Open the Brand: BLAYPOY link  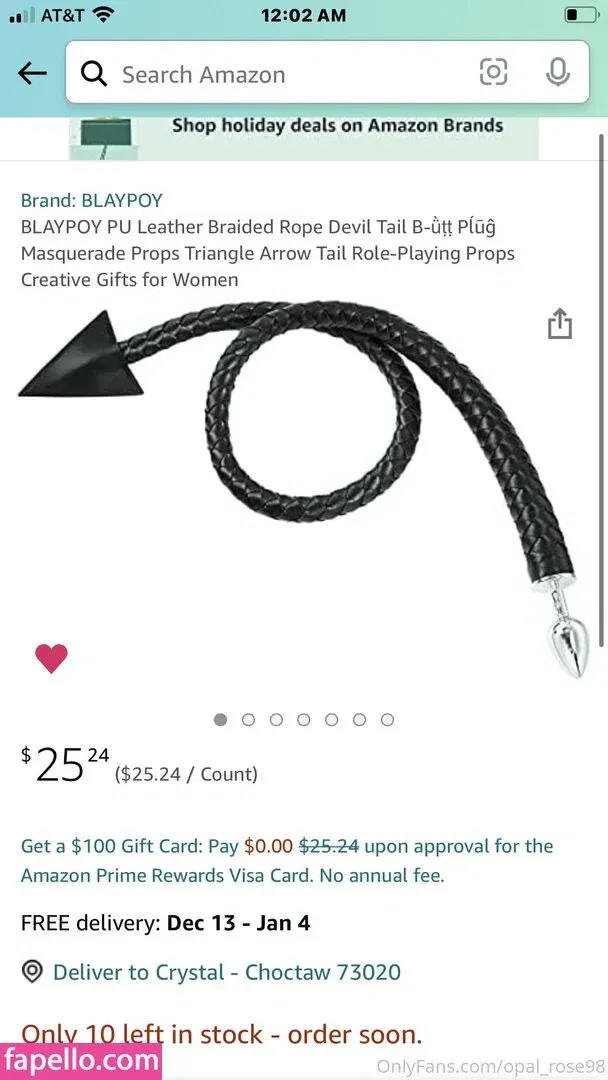92,200
